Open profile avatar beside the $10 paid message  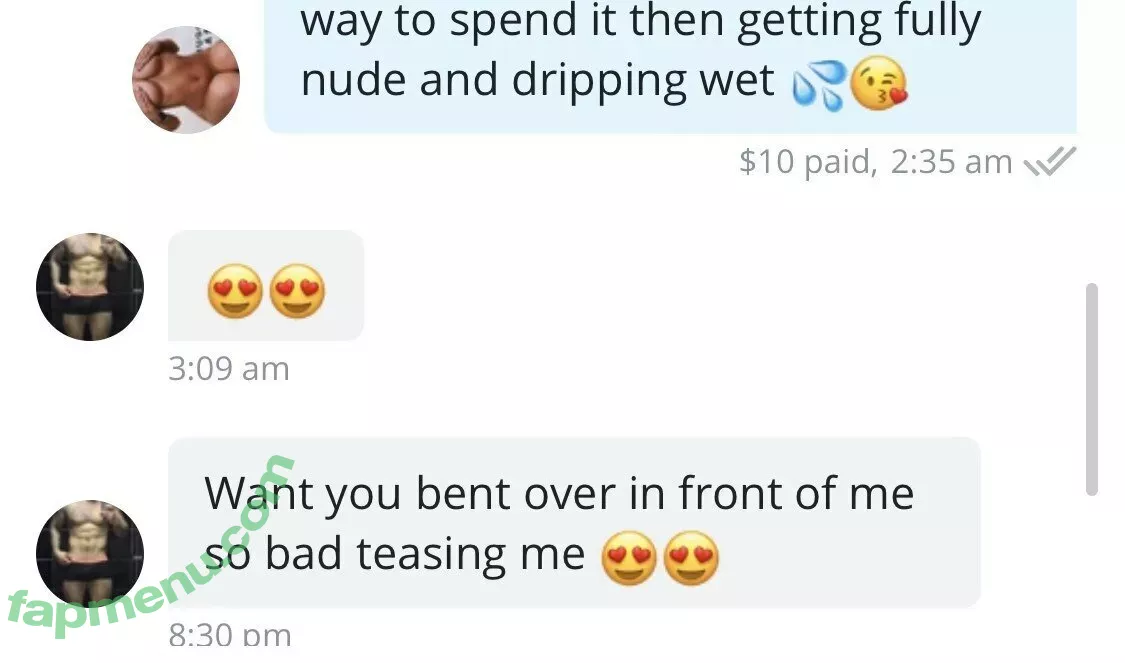point(186,80)
